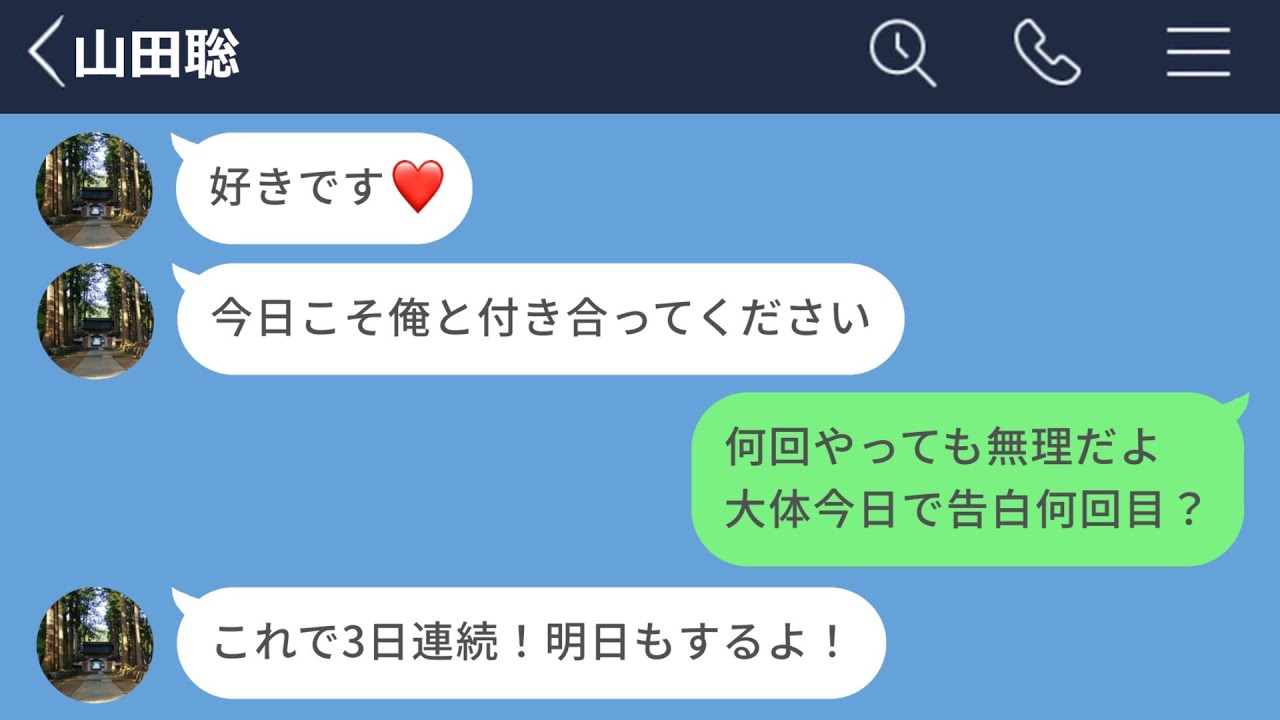View the avatar beside これで3日連続！明日もするよ！
The image size is (1280, 720).
tap(94, 644)
